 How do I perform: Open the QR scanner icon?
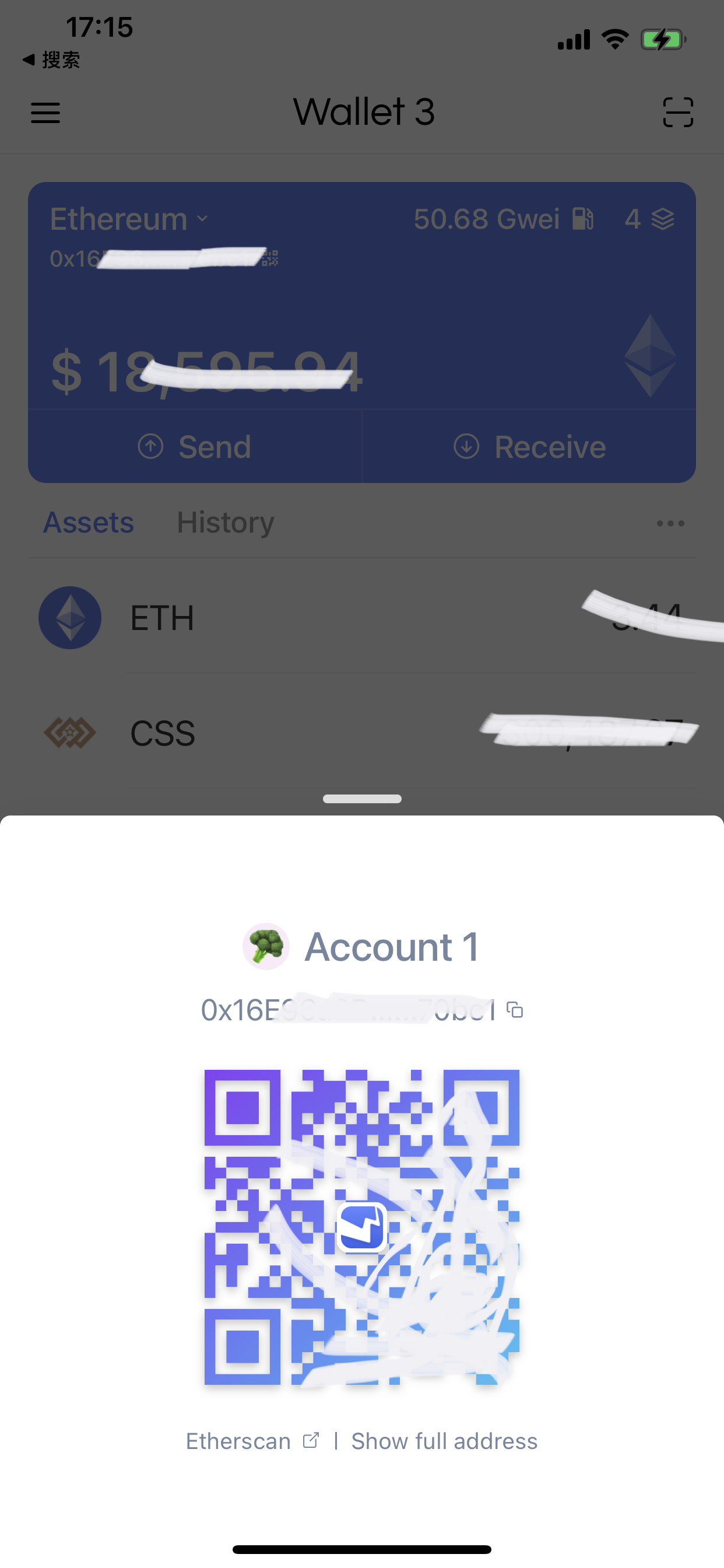point(678,113)
